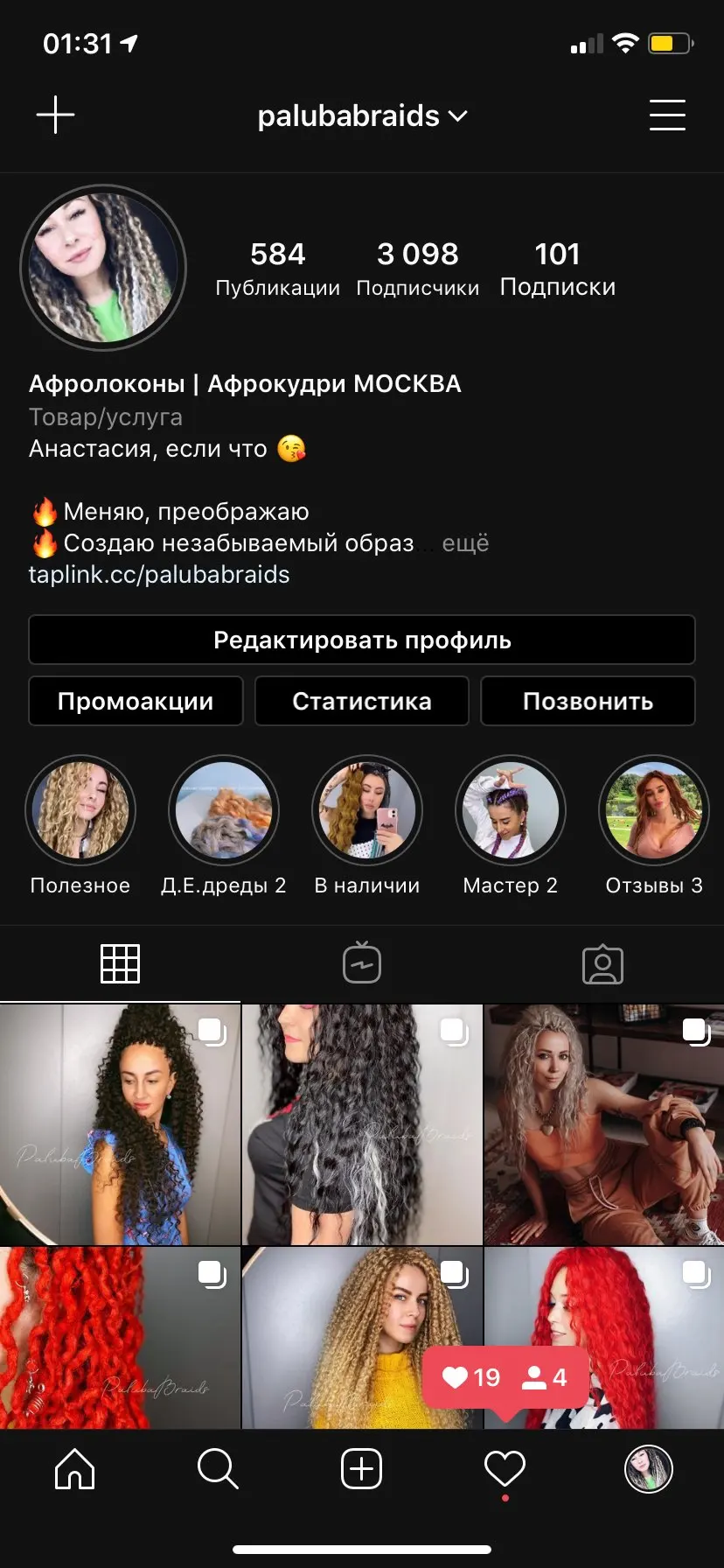The height and width of the screenshot is (1568, 724).
Task: Tap Редактировать профиль button
Action: tap(362, 640)
